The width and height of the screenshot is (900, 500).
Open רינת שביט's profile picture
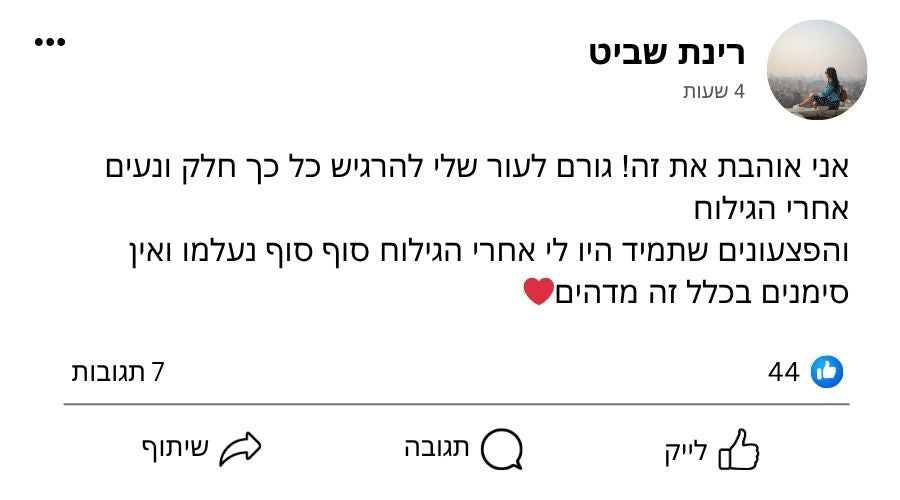click(816, 69)
